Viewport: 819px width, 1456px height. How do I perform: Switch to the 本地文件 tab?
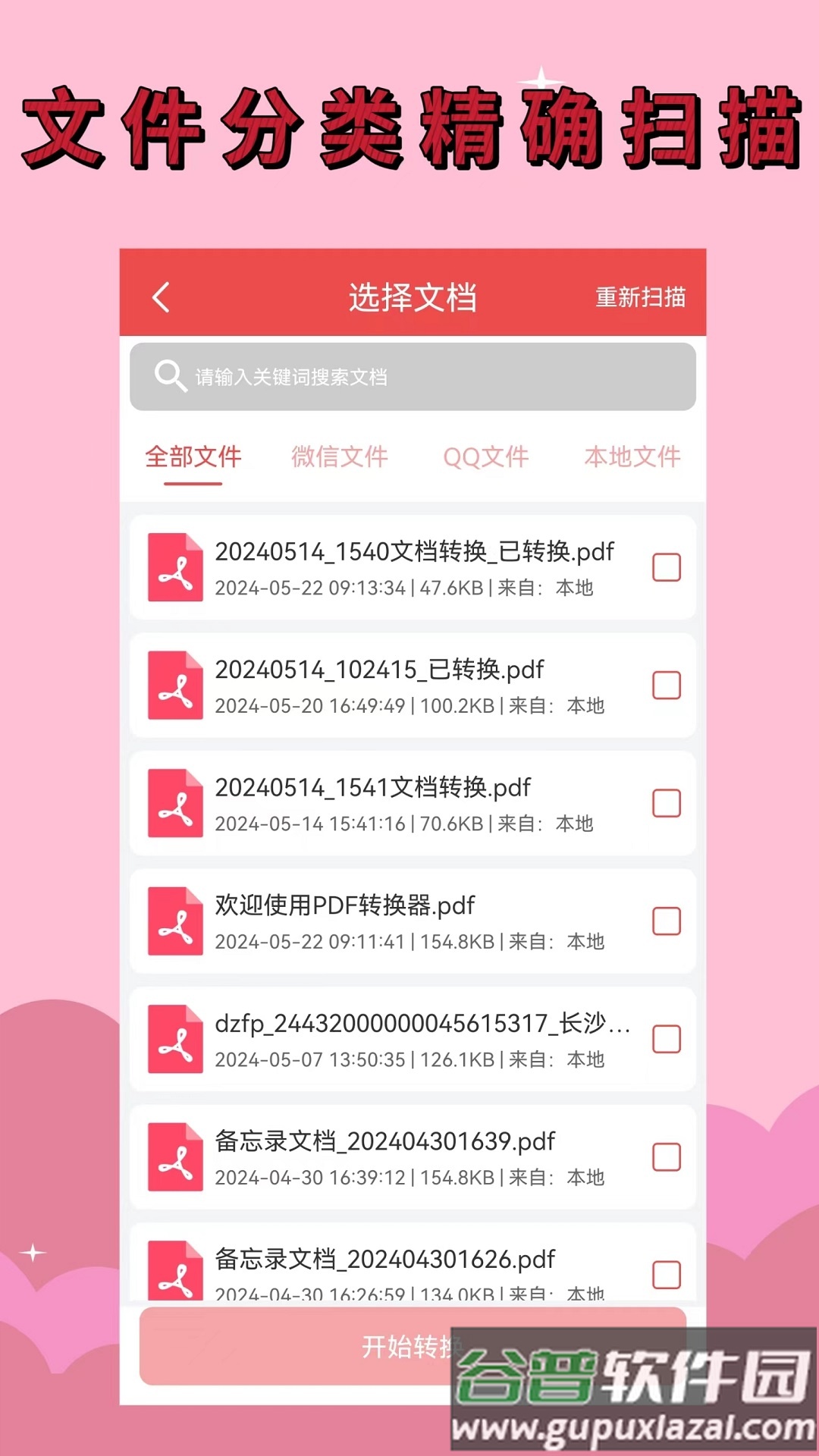[632, 457]
